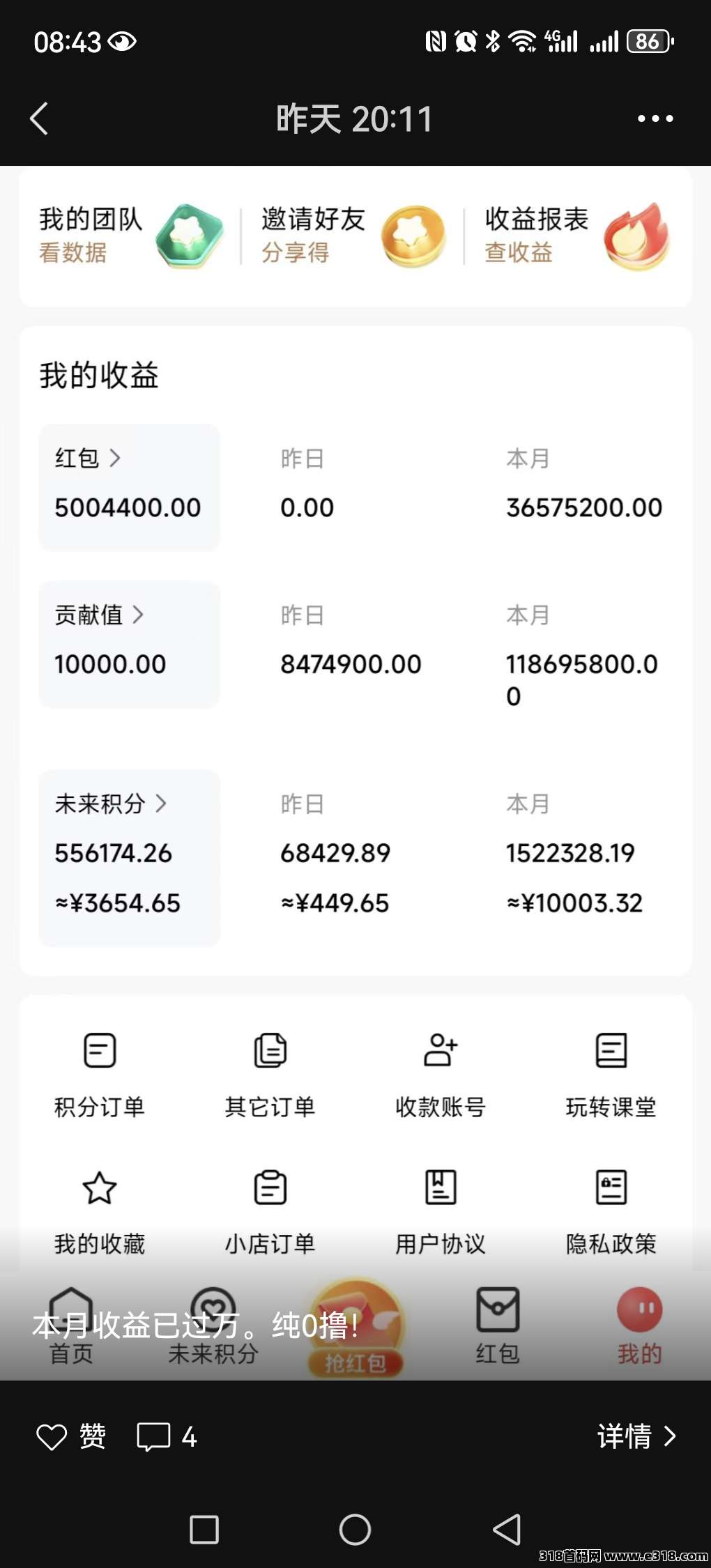Screen dimensions: 711x1568
Task: Go back from the photo viewer
Action: pyautogui.click(x=39, y=118)
